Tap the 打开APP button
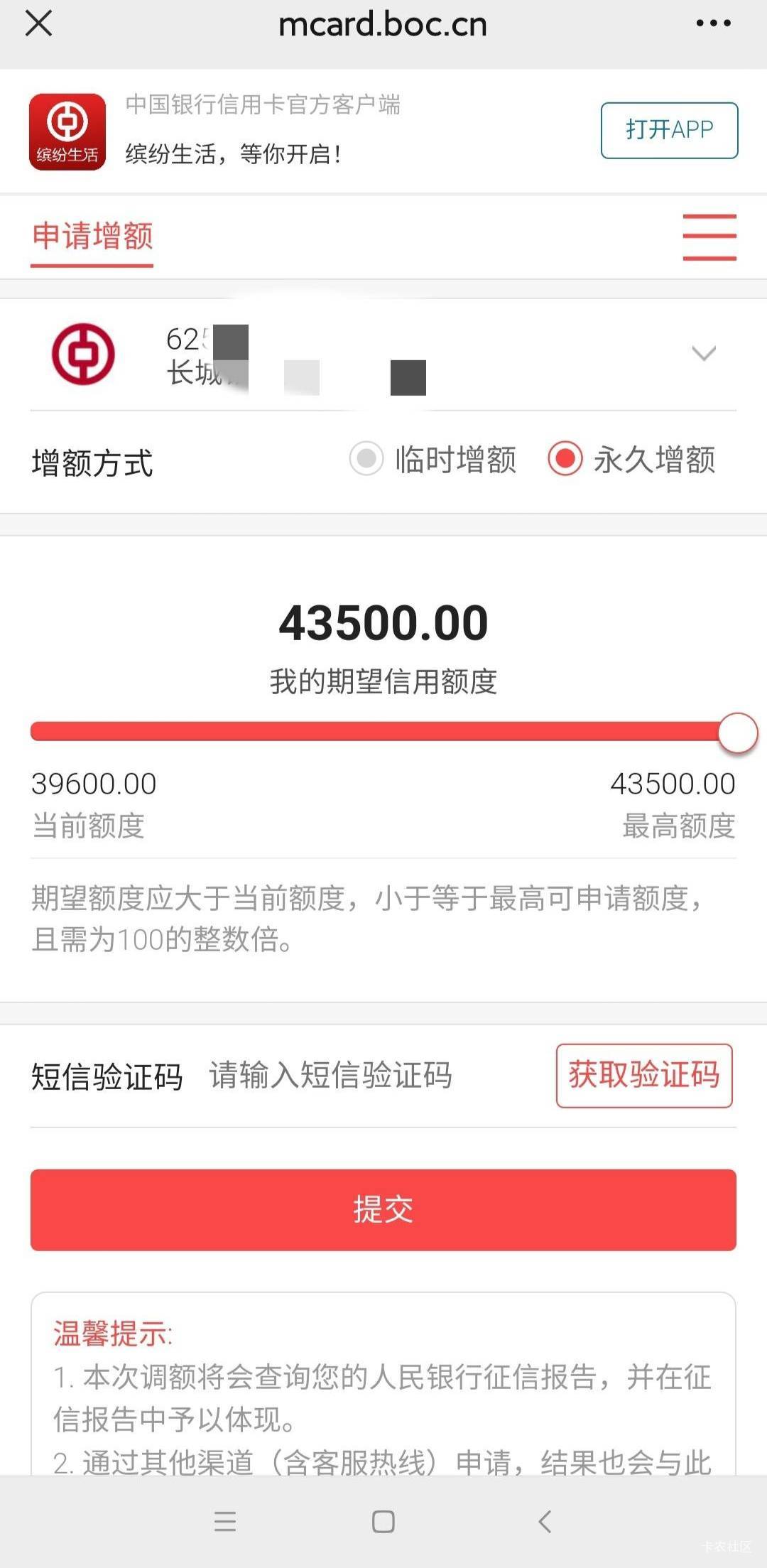 669,130
